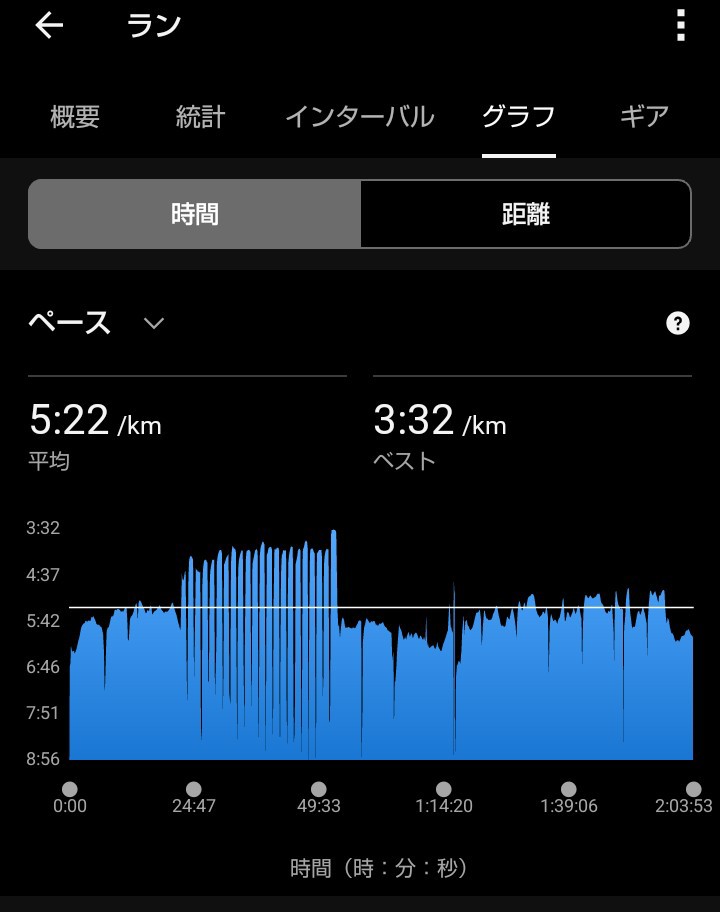The height and width of the screenshot is (912, 720).
Task: Open the インターバル tab
Action: [362, 117]
